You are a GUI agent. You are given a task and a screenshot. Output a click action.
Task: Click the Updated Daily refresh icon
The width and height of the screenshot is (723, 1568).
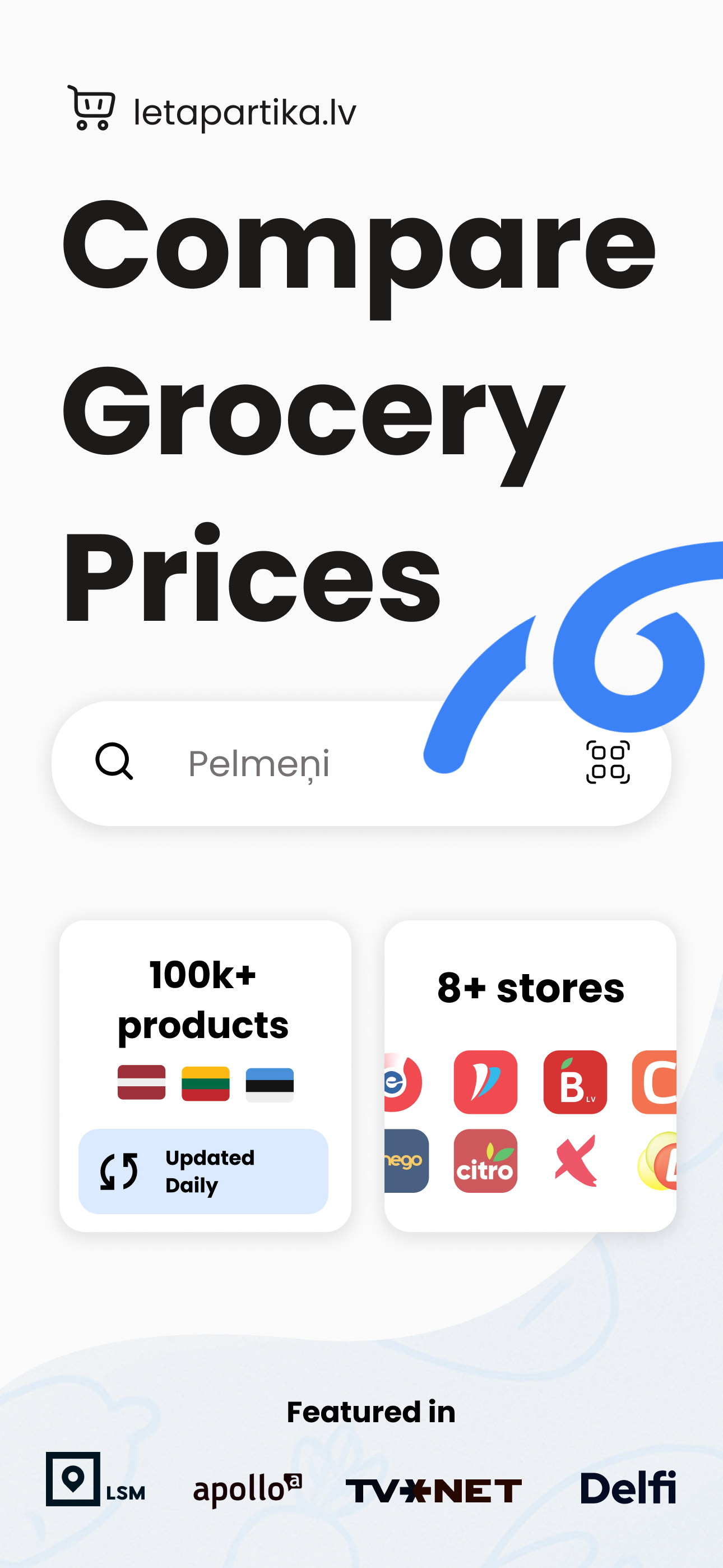point(119,1170)
